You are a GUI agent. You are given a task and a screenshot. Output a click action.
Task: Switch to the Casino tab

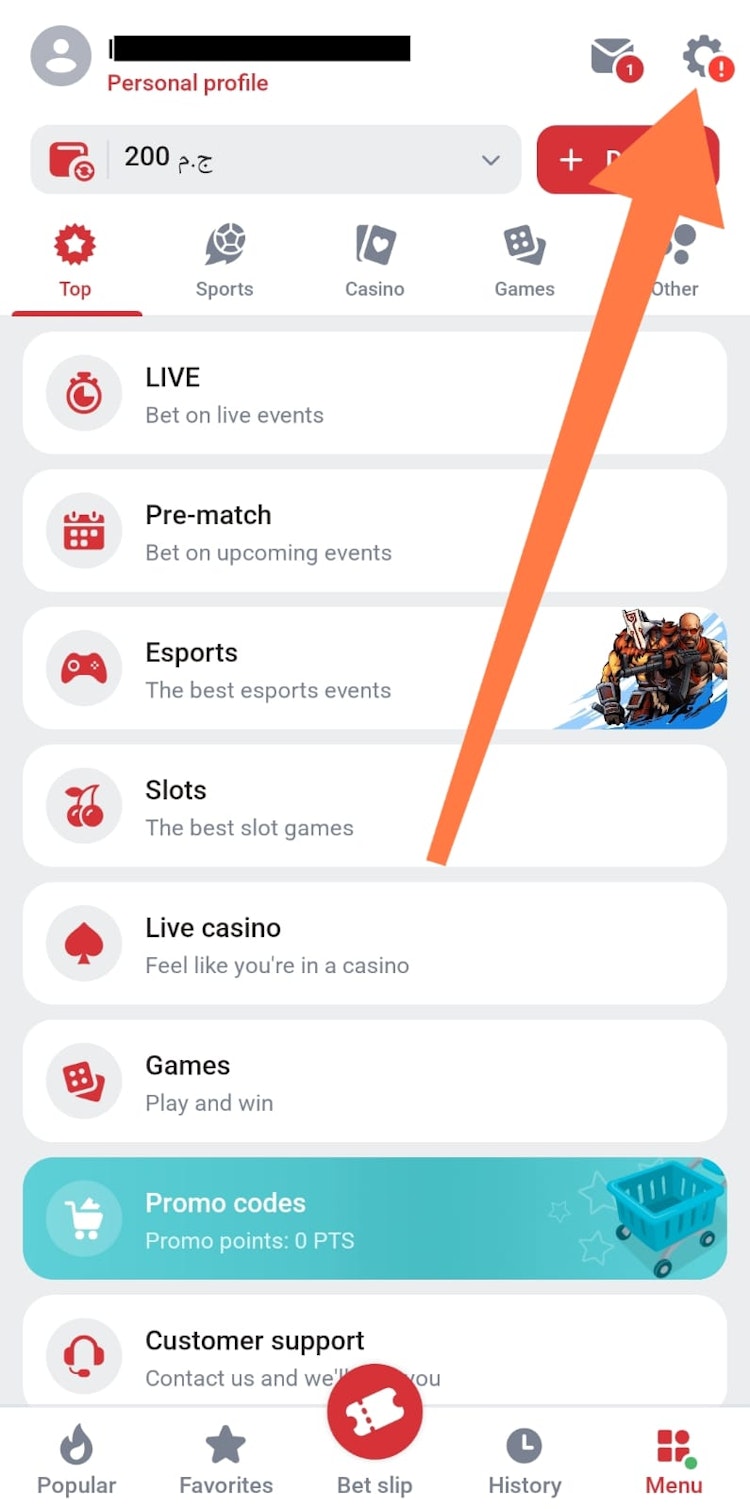375,261
